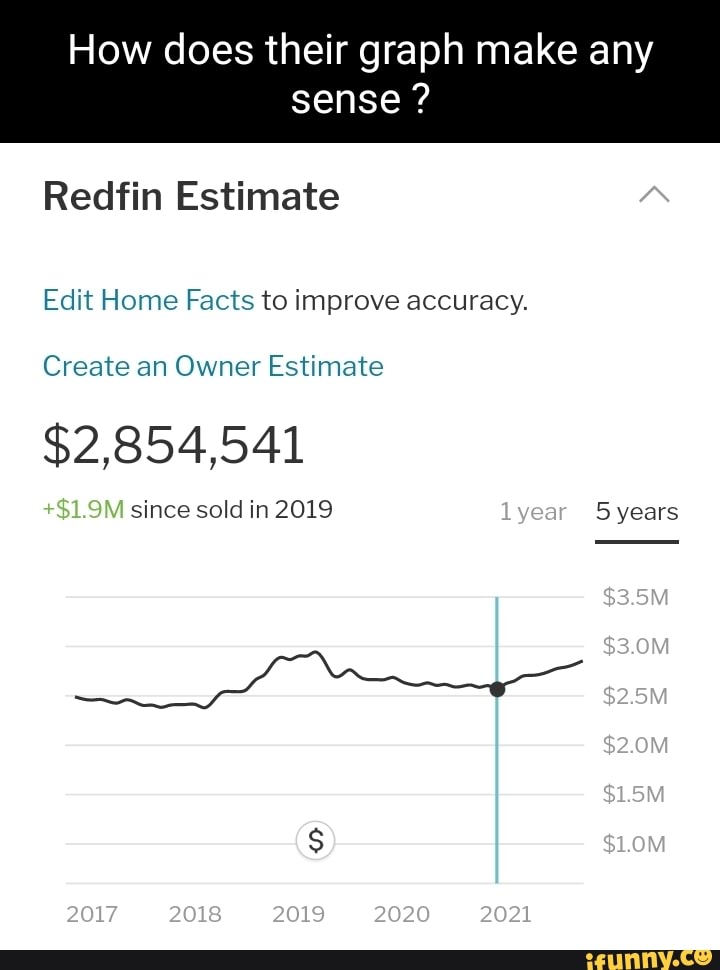Click Create an Owner Estimate
The width and height of the screenshot is (720, 970).
213,367
